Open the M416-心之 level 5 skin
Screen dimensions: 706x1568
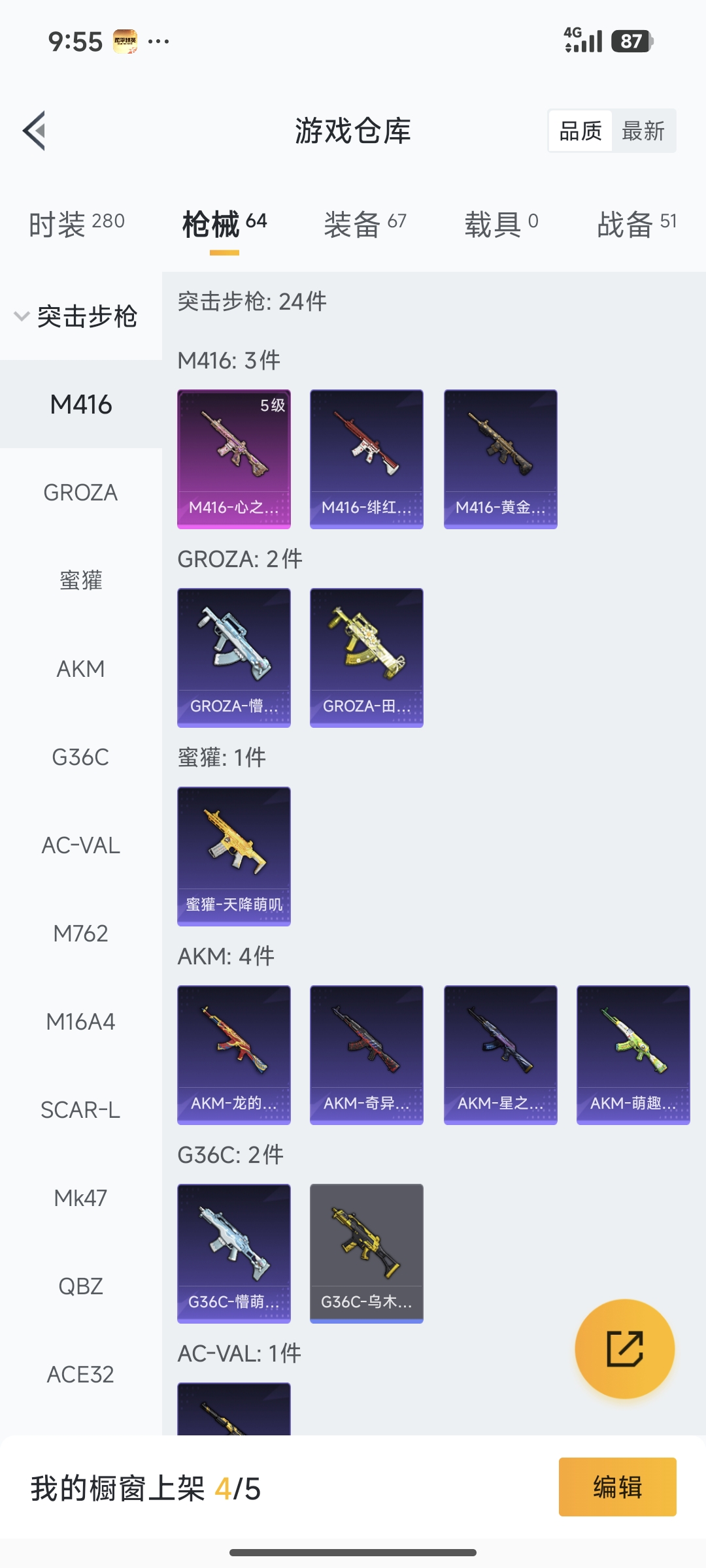(x=234, y=459)
